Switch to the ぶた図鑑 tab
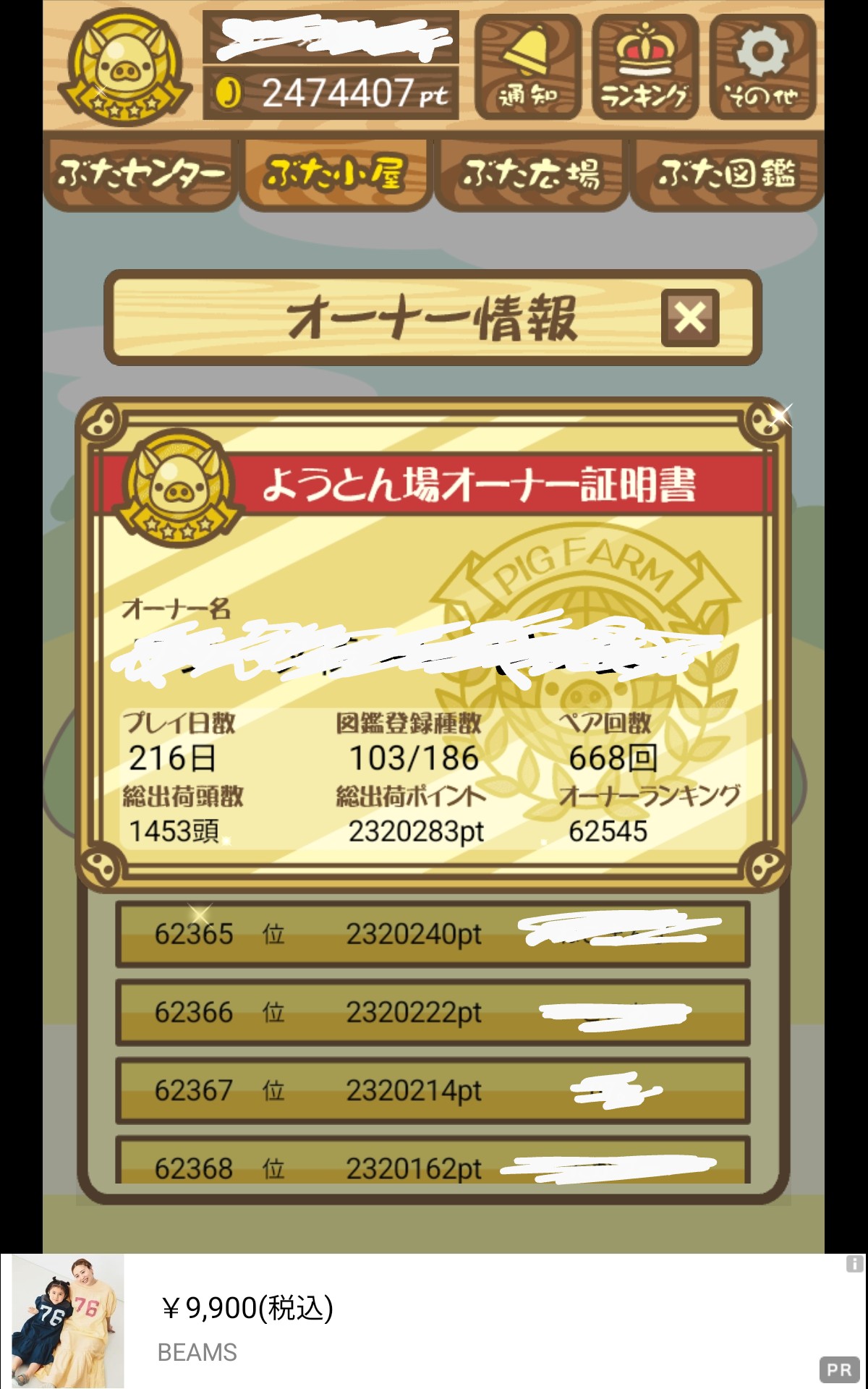 [727, 174]
